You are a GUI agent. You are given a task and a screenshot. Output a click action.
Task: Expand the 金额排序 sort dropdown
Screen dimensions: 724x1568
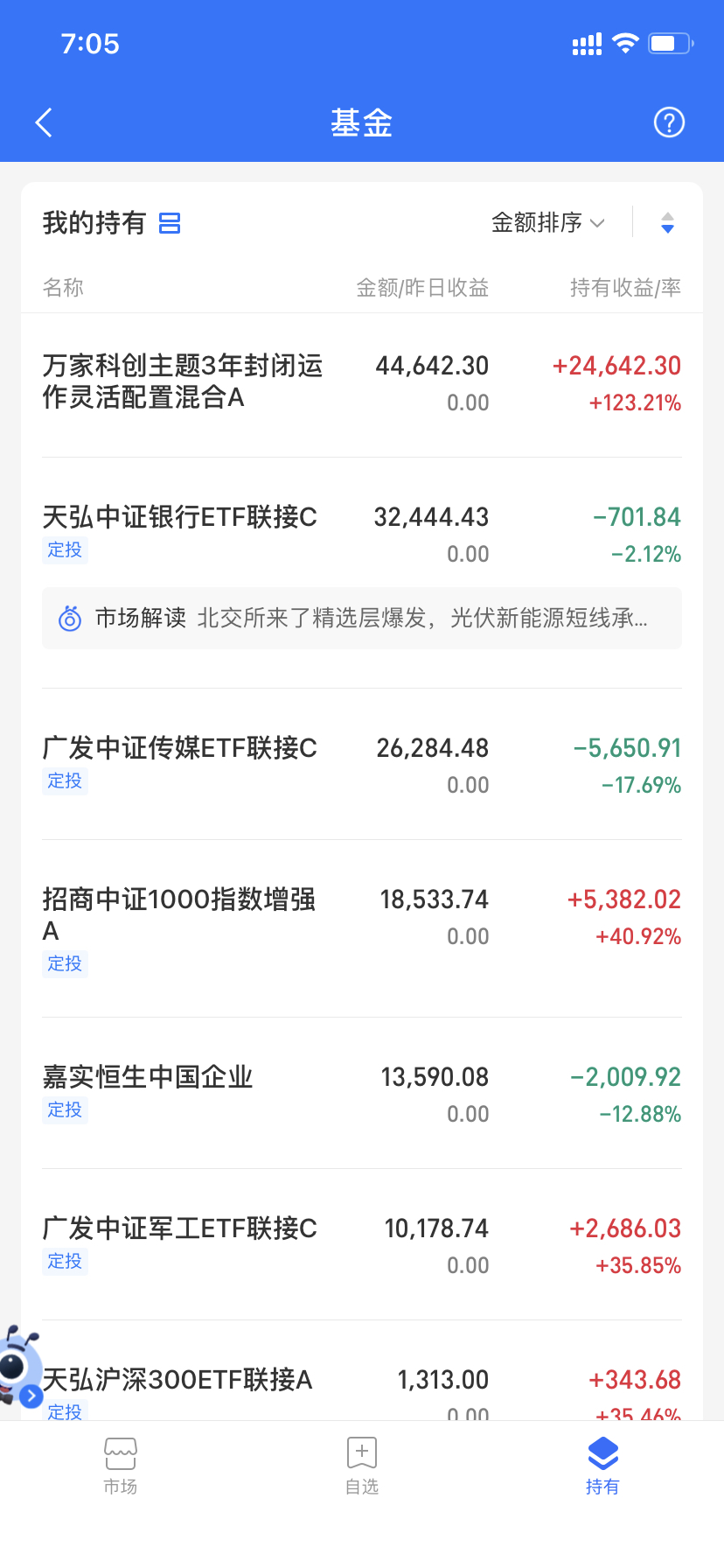[x=548, y=223]
